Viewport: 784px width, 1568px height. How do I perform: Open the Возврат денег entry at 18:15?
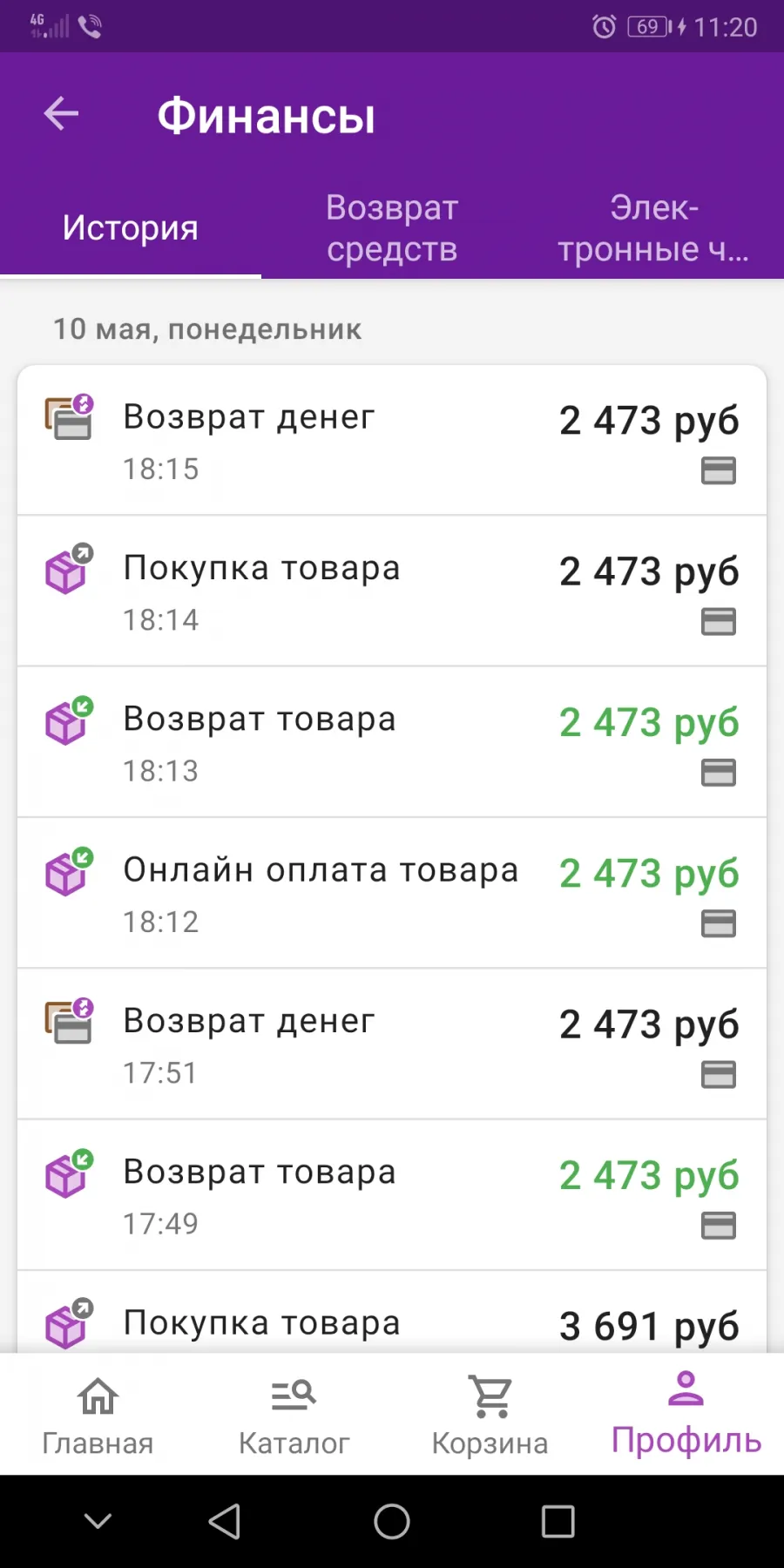tap(392, 441)
